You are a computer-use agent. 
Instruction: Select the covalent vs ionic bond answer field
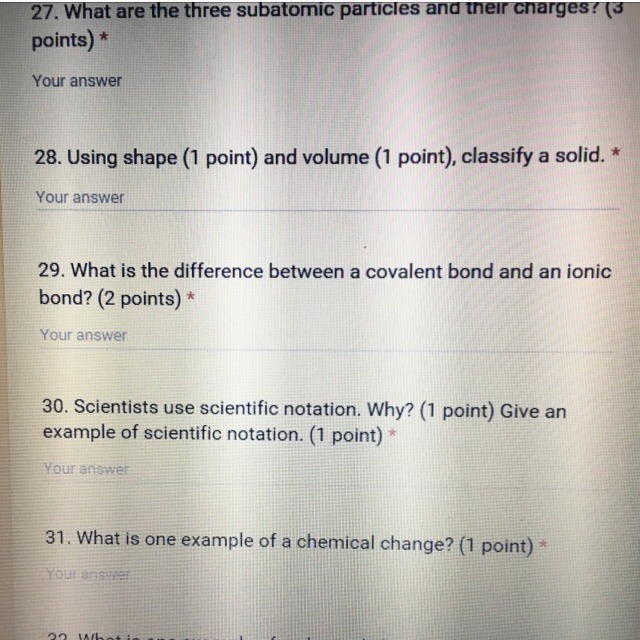[x=327, y=336]
